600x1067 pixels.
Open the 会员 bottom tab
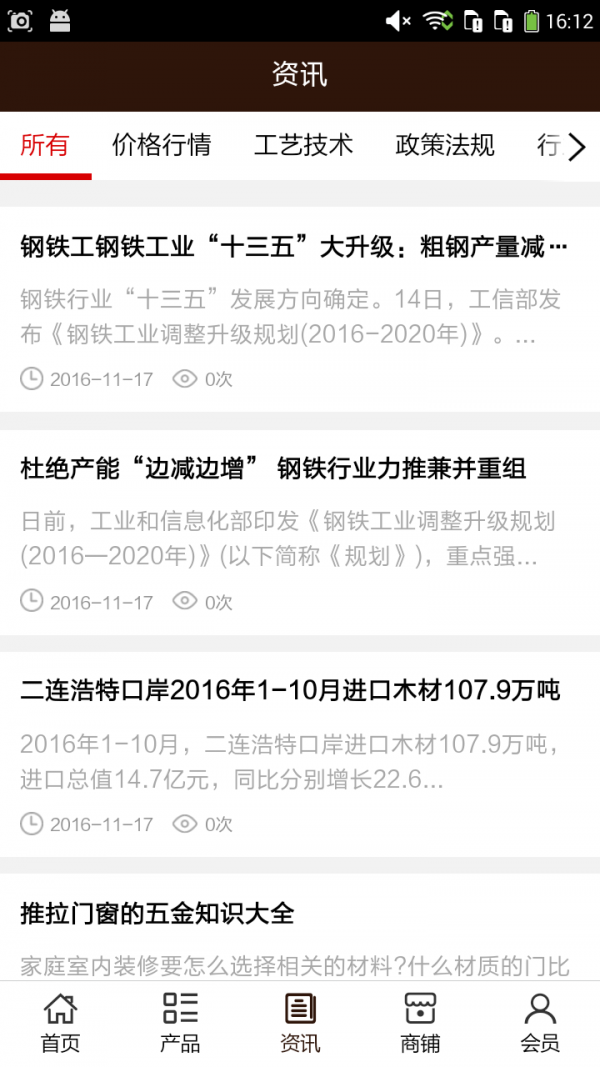point(540,1023)
